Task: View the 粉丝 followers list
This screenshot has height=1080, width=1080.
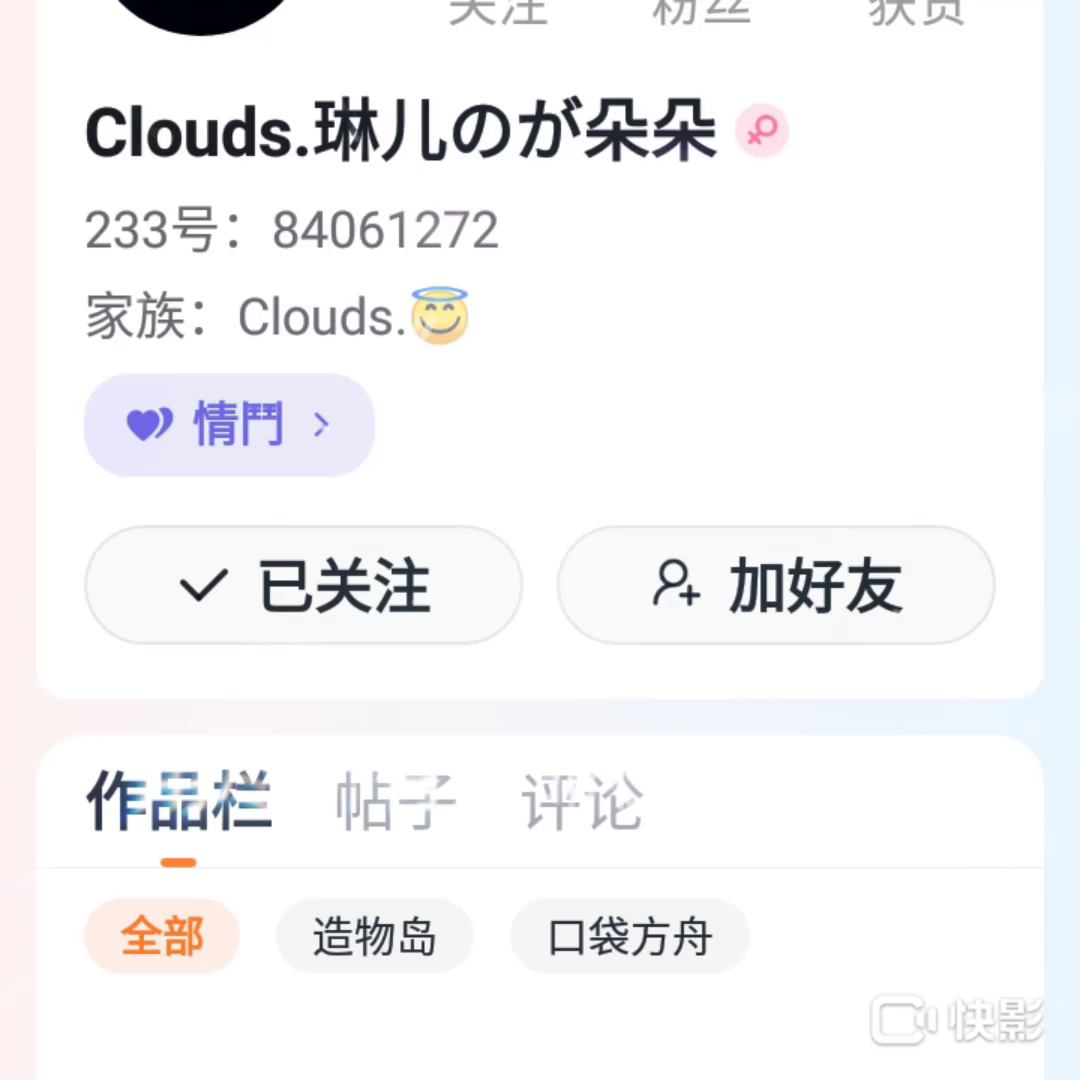Action: coord(702,10)
